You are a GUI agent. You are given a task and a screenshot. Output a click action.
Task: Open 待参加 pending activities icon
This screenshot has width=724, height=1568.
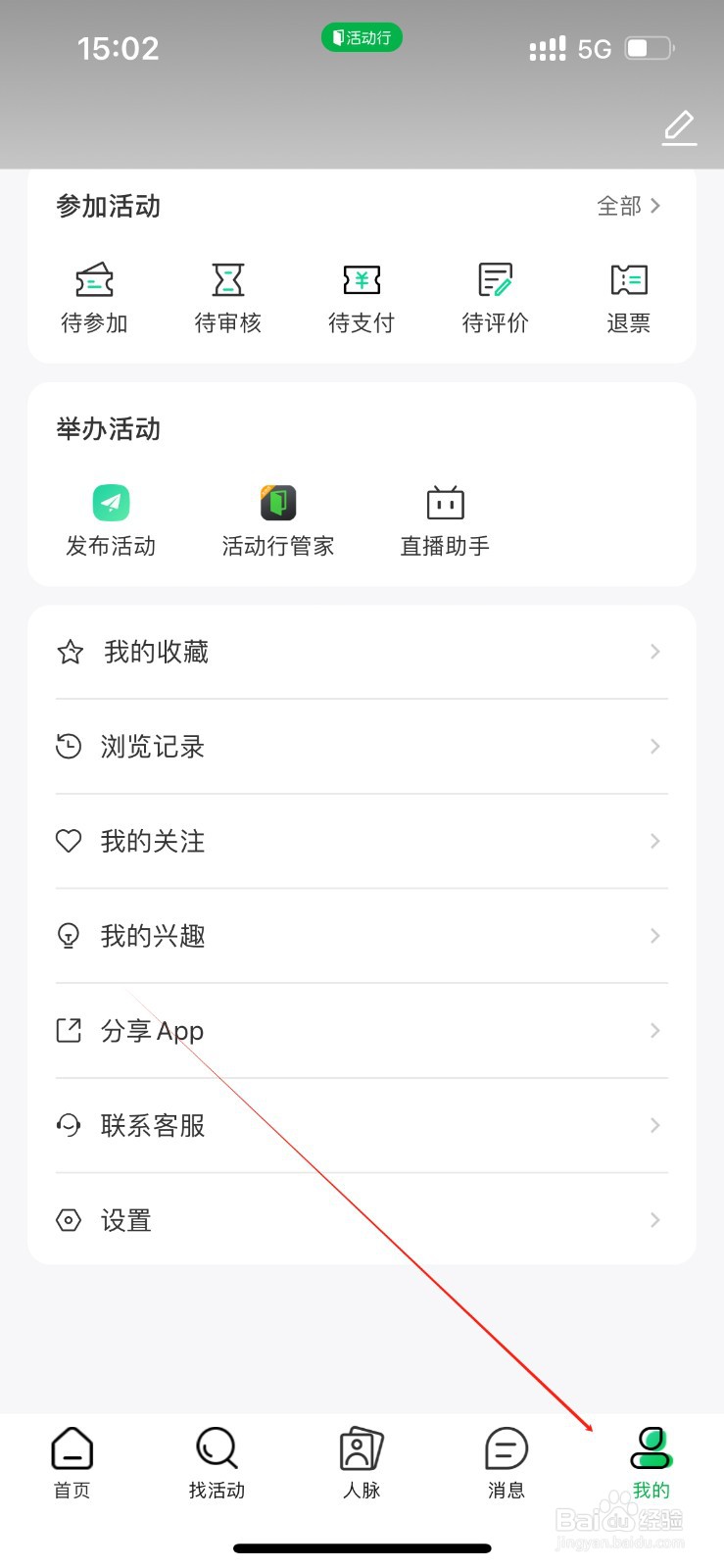pyautogui.click(x=94, y=294)
